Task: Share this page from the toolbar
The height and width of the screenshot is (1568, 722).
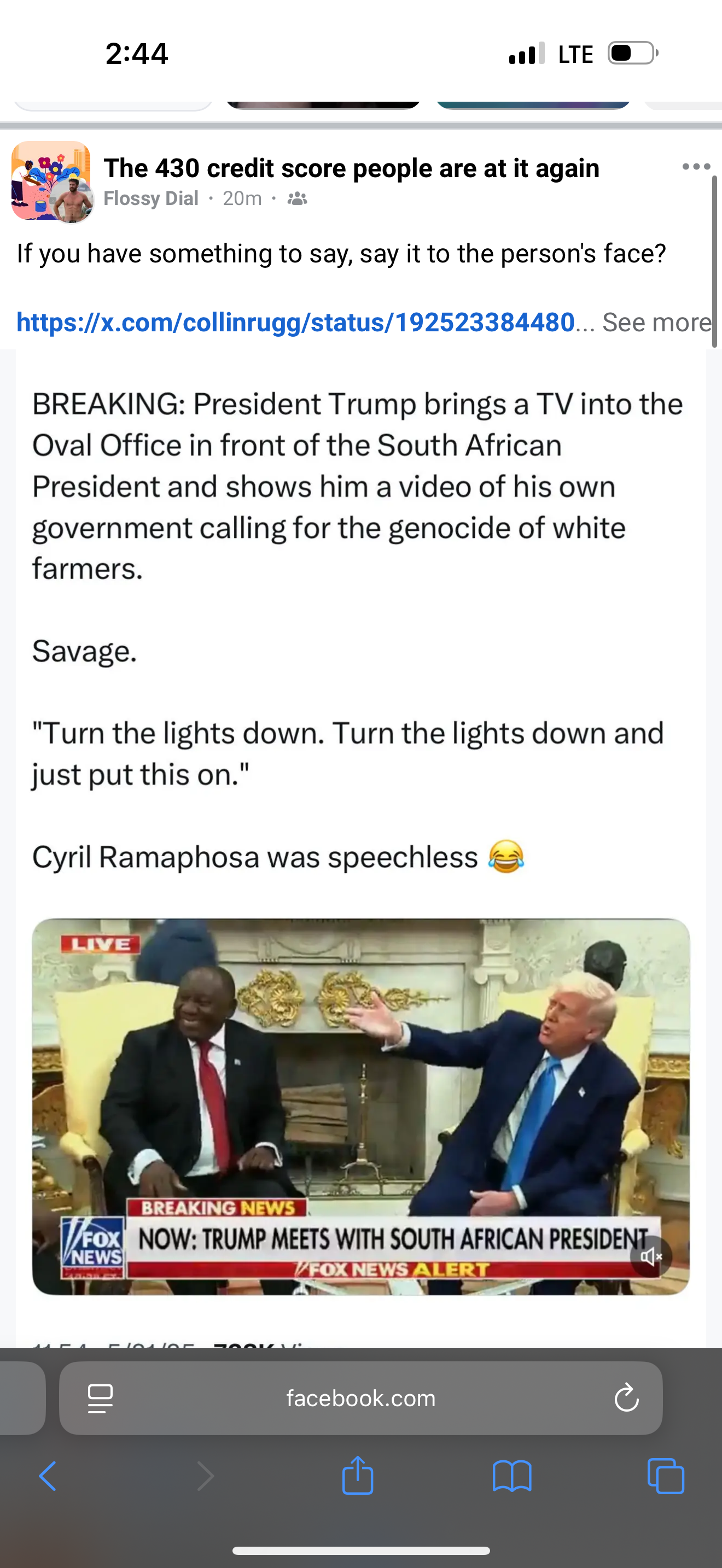Action: click(357, 1476)
